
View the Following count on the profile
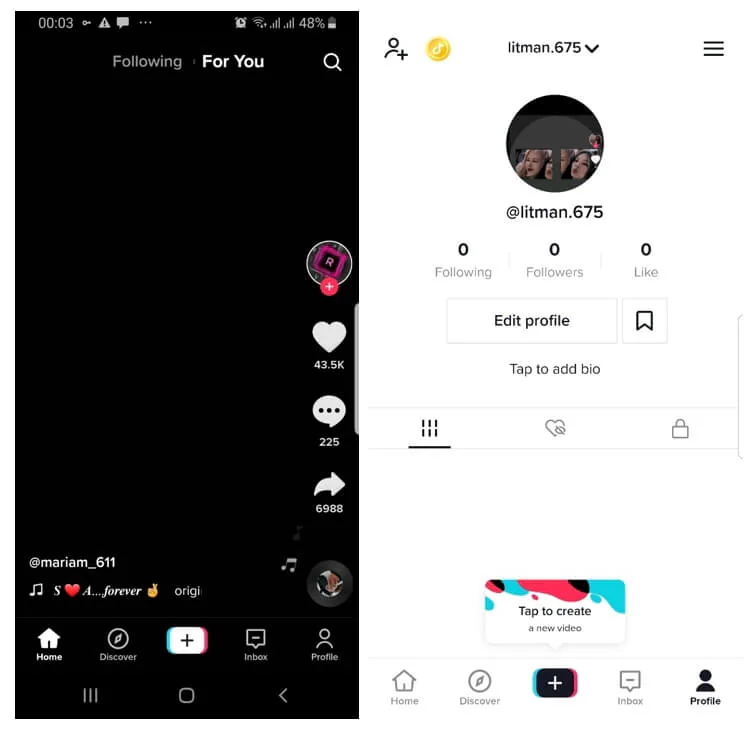[463, 259]
